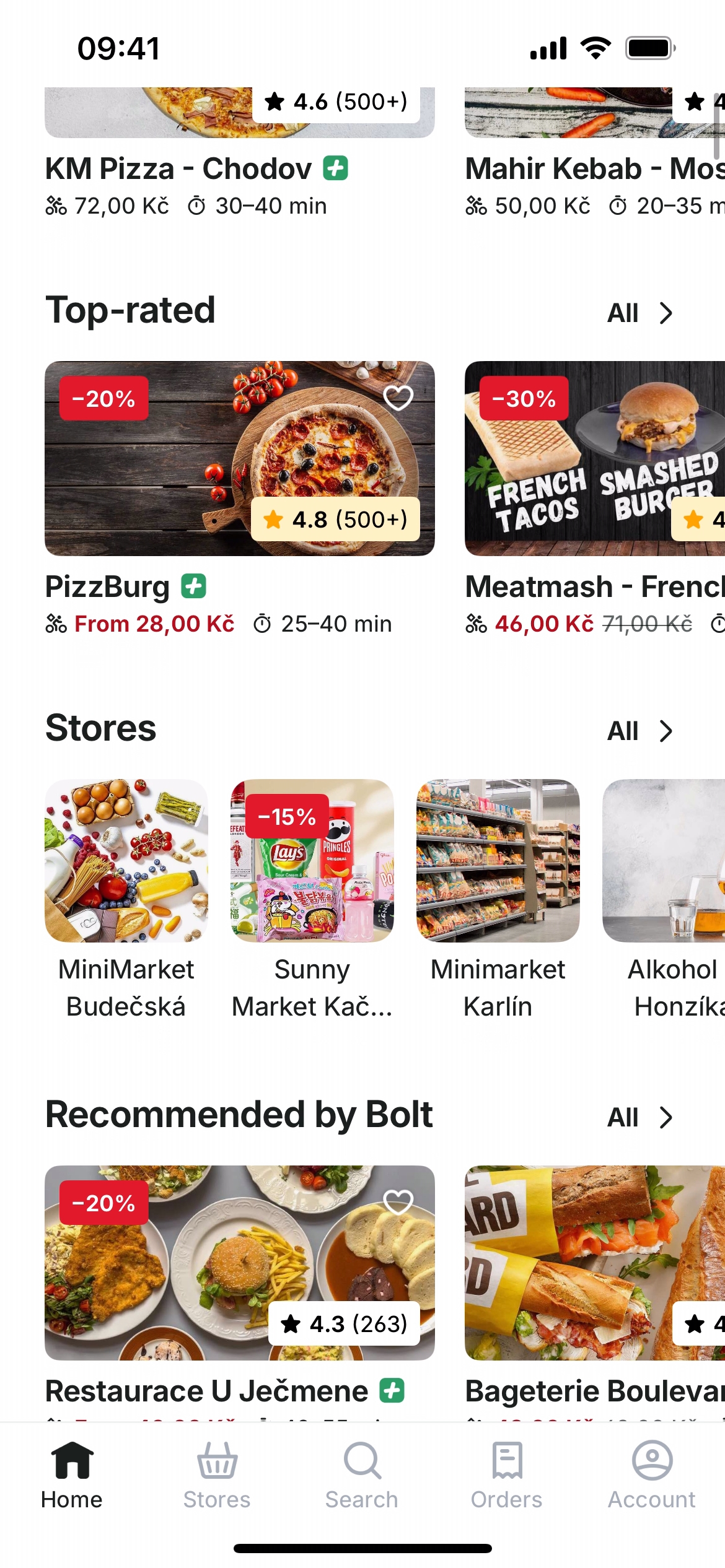Open the Alkohol Honzíka store tile
This screenshot has width=725, height=1568.
[664, 861]
